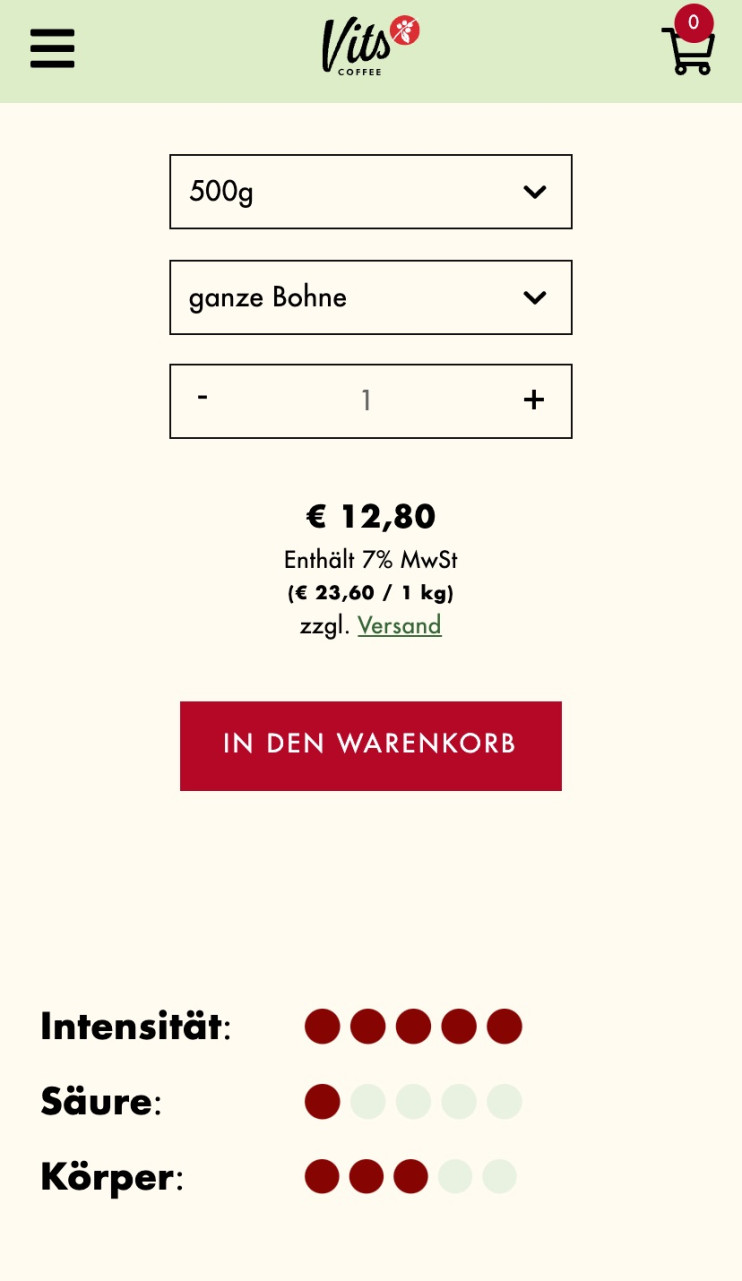Open the Versand shipping link
Image resolution: width=742 pixels, height=1281 pixels.
pyautogui.click(x=399, y=625)
